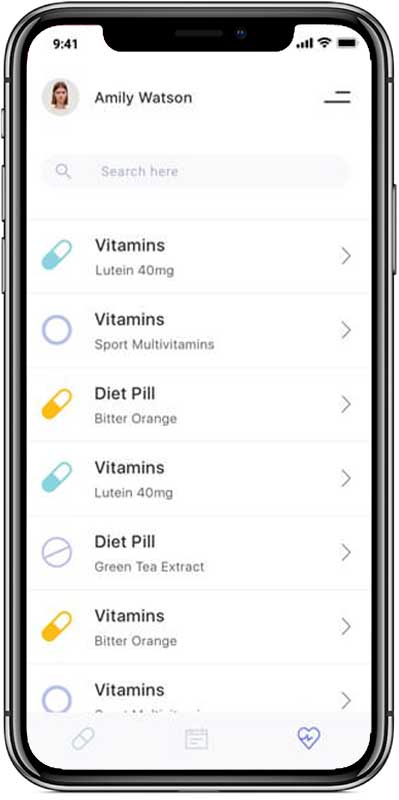This screenshot has width=399, height=800.
Task: Open Diet Pill Bitter Orange
Action: coord(198,405)
